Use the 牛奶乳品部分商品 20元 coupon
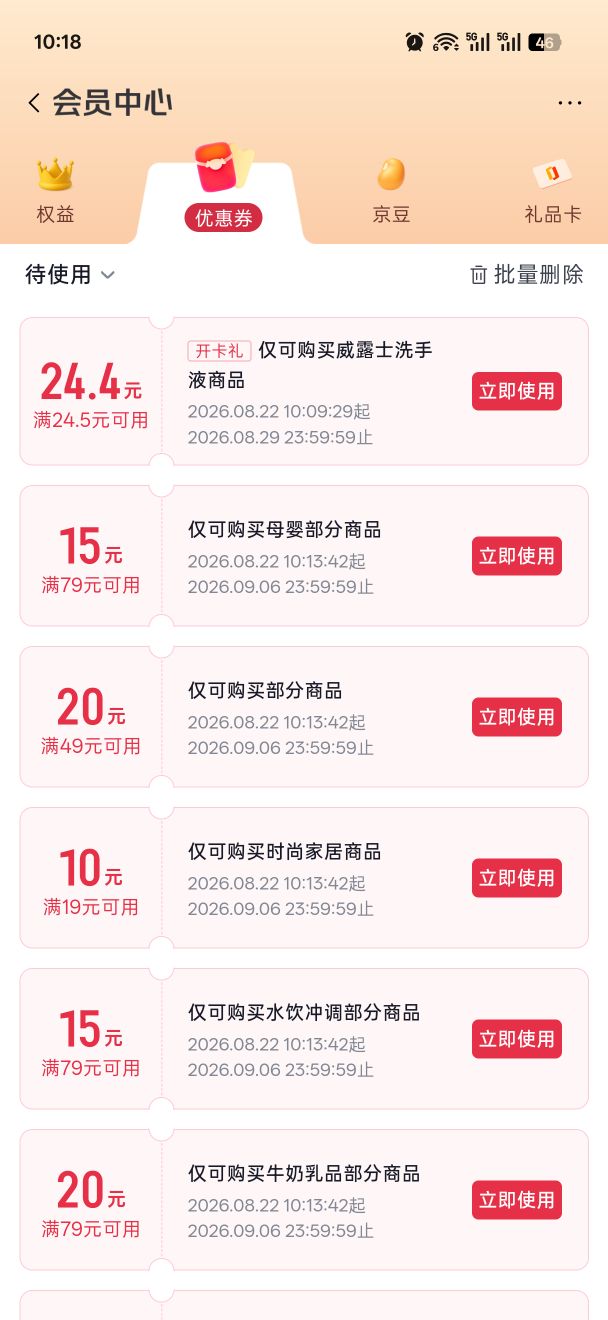This screenshot has height=1320, width=608. pos(517,1200)
